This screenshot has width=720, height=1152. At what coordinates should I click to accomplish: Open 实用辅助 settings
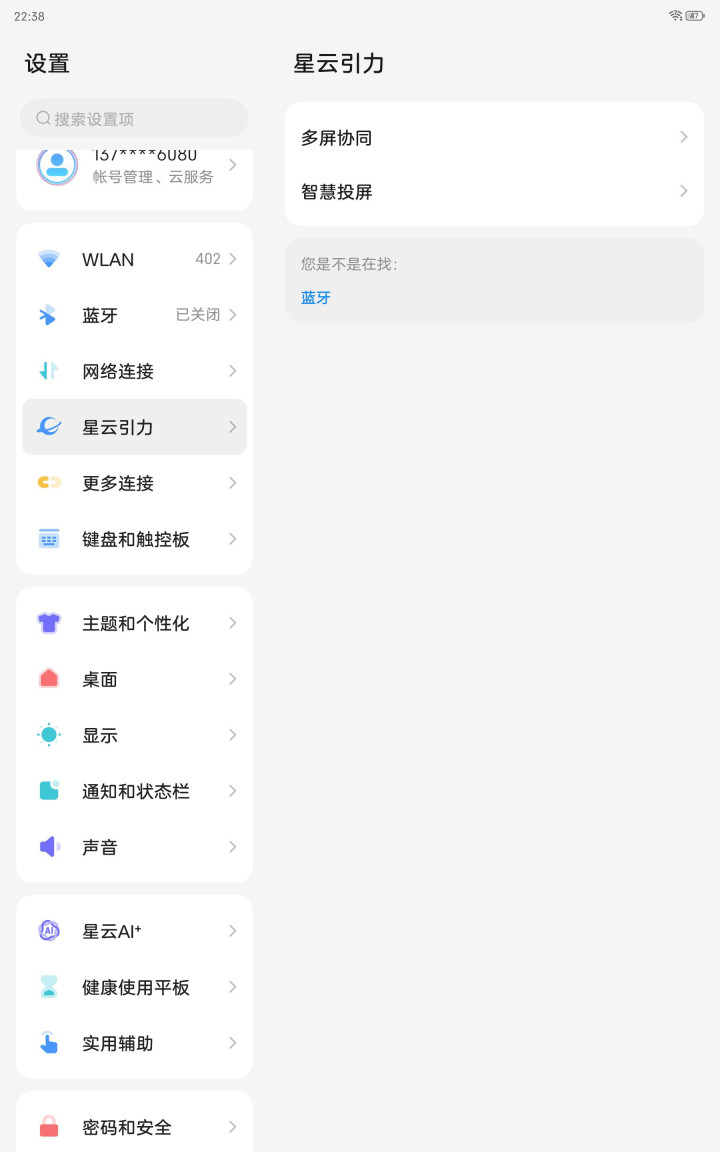[134, 1043]
